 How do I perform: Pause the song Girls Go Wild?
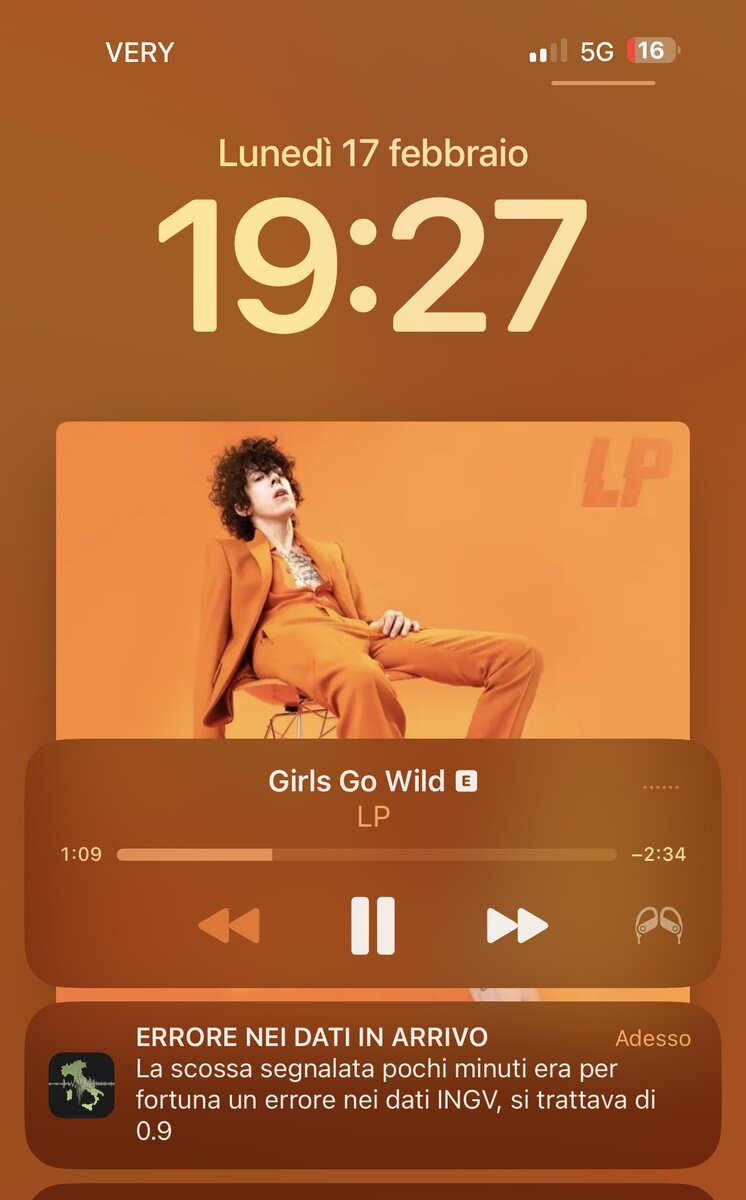tap(373, 925)
